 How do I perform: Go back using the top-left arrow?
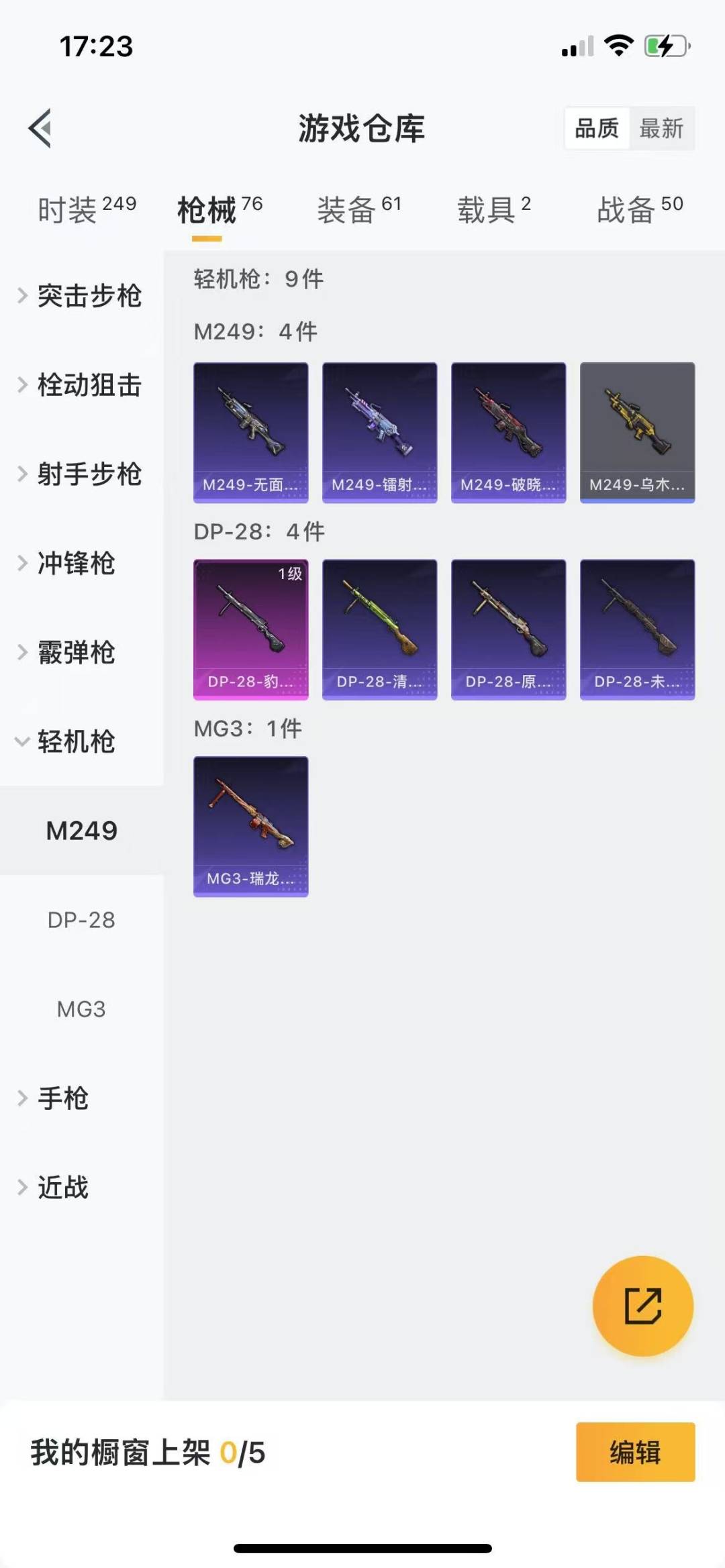coord(40,127)
